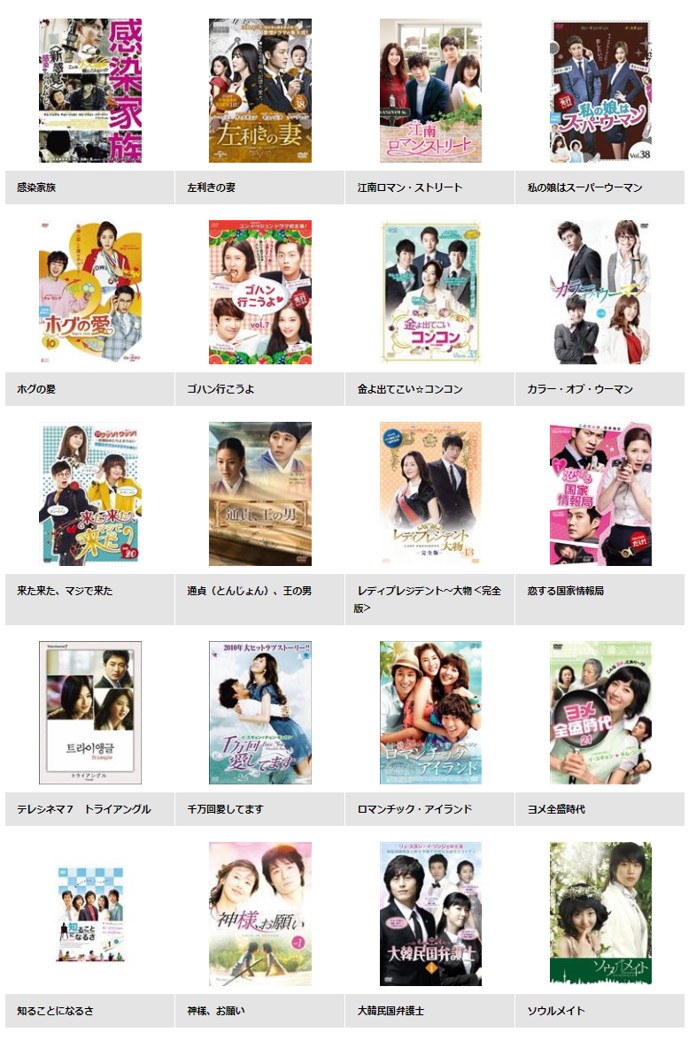Open the ヨメ全盛時代 tile
This screenshot has width=696, height=1040.
601,712
